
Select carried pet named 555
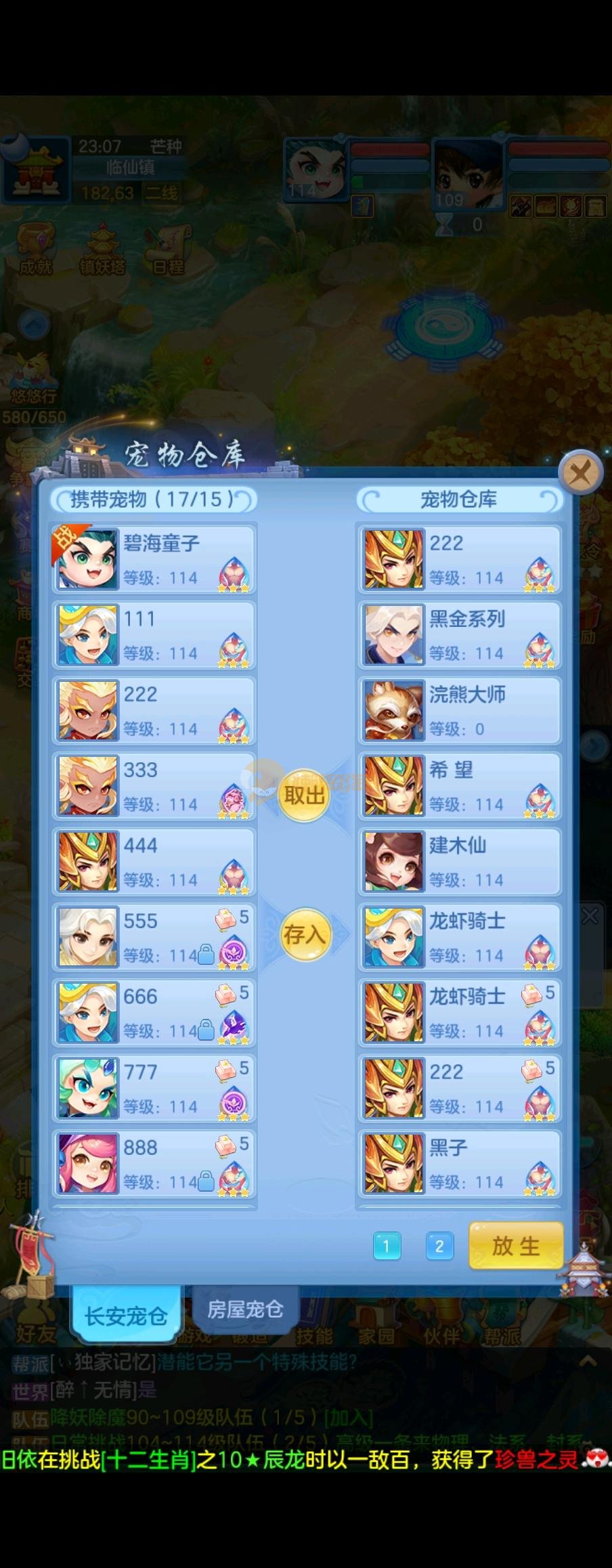(x=154, y=938)
